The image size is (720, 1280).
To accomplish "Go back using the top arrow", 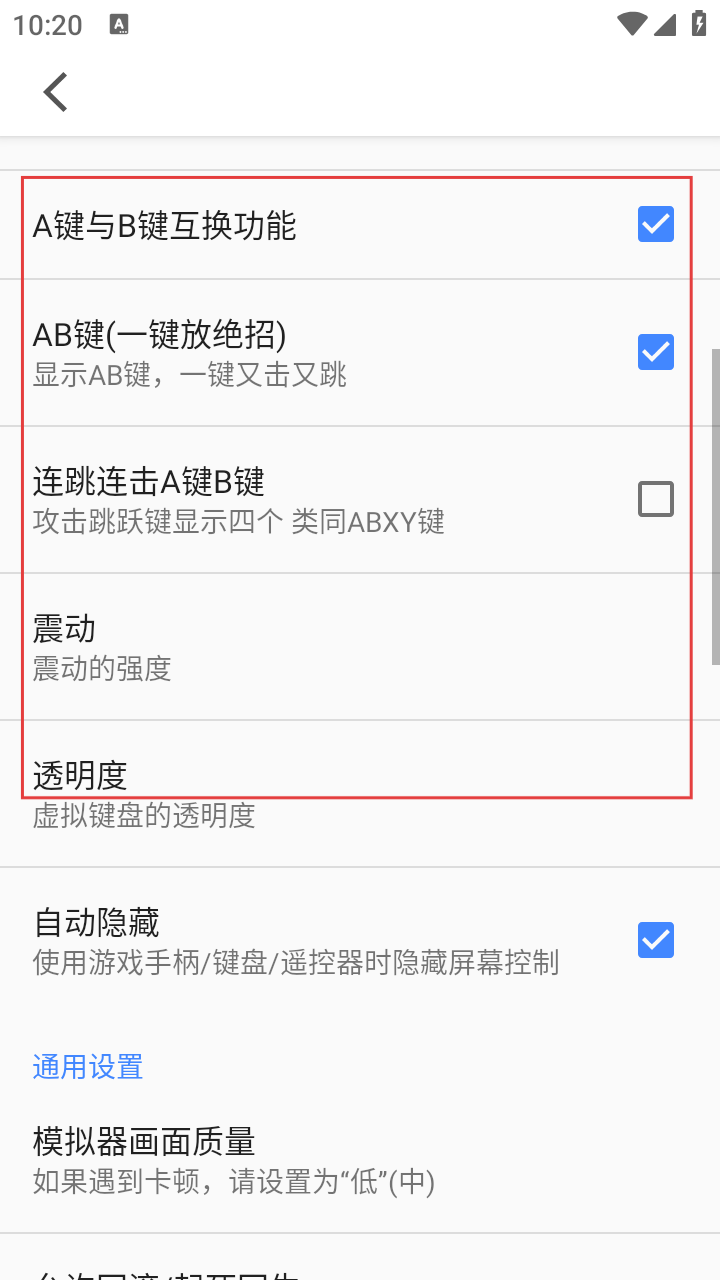I will point(56,92).
